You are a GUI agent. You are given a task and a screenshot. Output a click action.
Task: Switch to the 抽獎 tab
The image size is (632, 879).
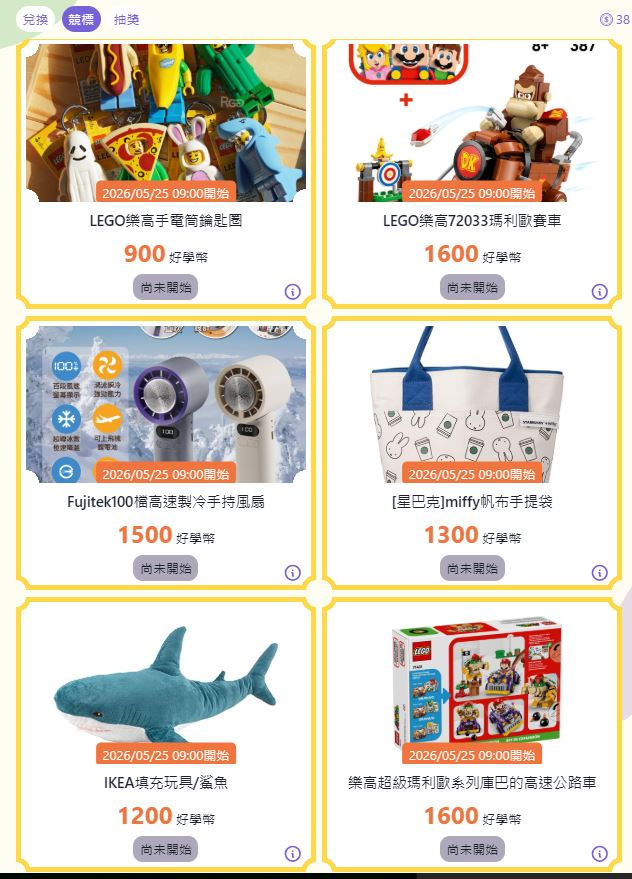point(127,19)
